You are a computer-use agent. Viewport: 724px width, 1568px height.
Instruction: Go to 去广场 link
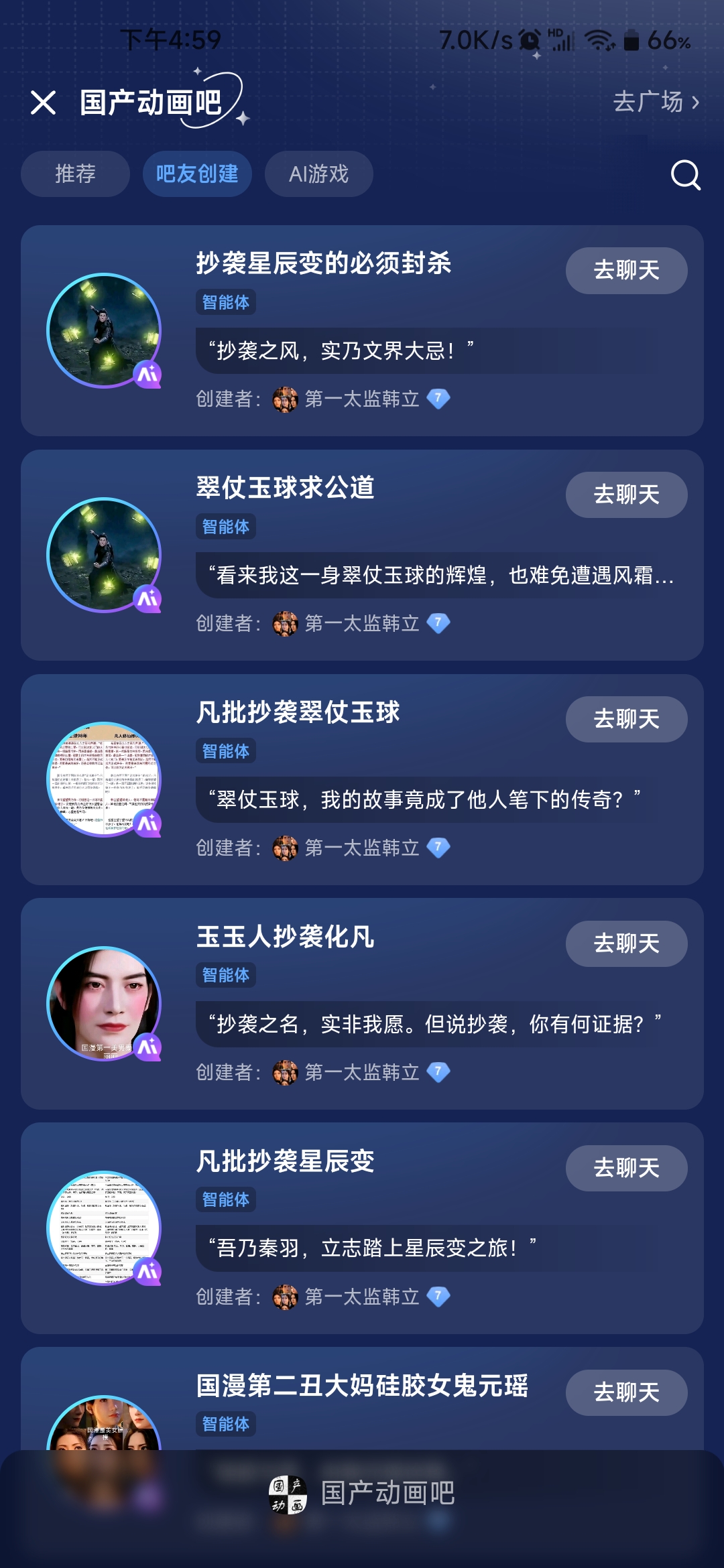[656, 102]
